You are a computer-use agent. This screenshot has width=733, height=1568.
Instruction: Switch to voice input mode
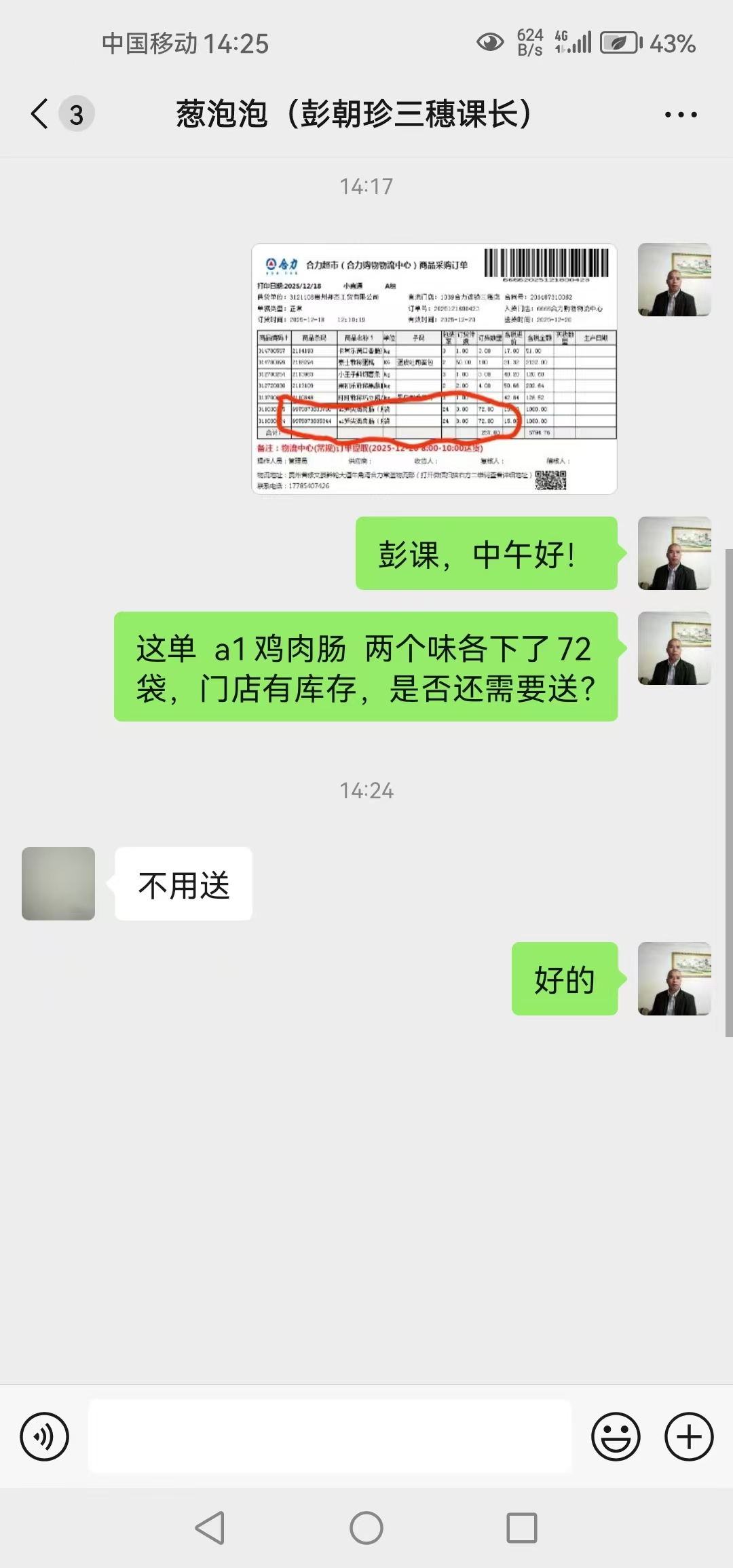point(45,1437)
